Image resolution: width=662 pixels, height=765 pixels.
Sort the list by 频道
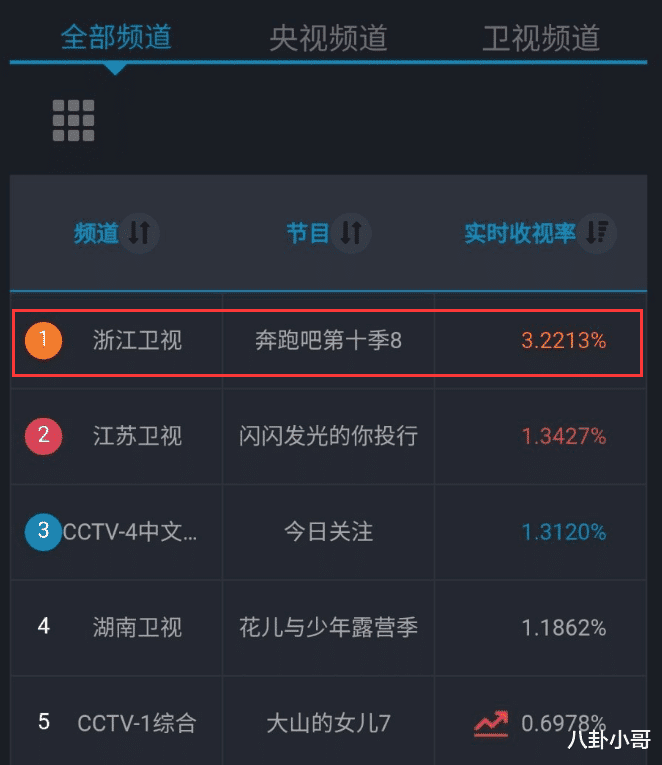click(139, 234)
